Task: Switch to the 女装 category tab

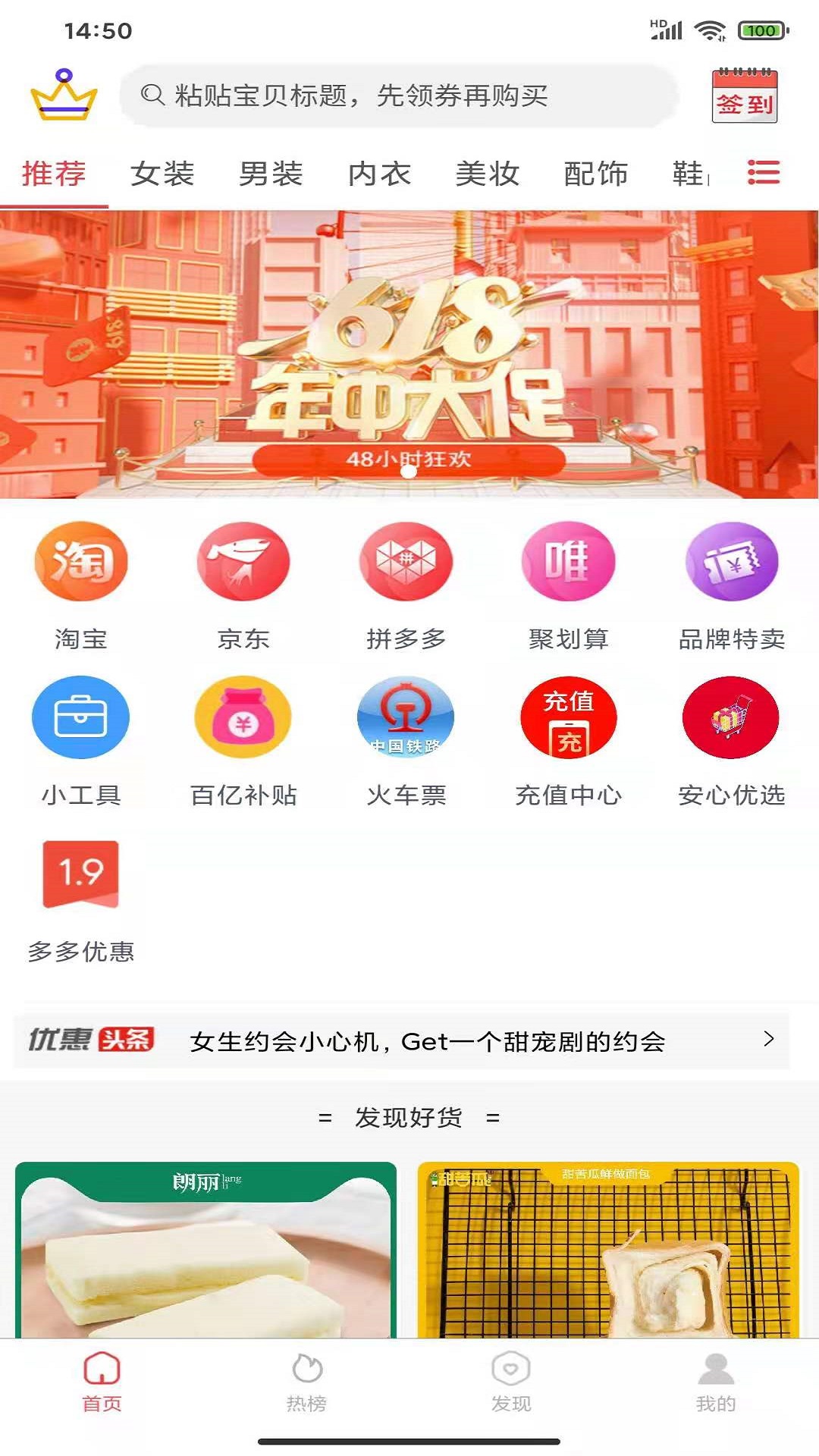Action: (x=162, y=174)
